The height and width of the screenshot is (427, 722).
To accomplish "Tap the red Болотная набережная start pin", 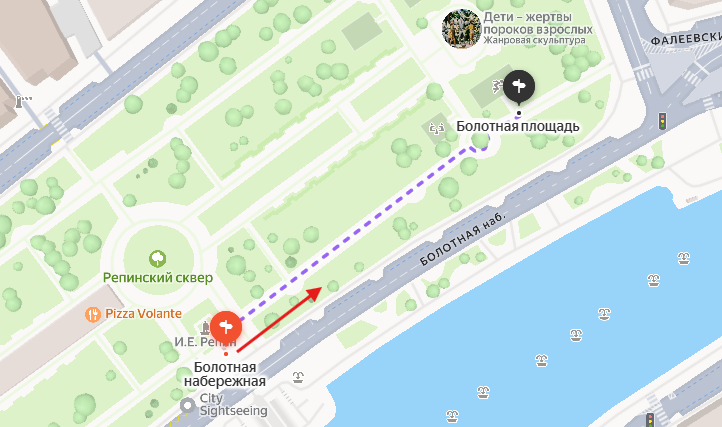I will [227, 326].
